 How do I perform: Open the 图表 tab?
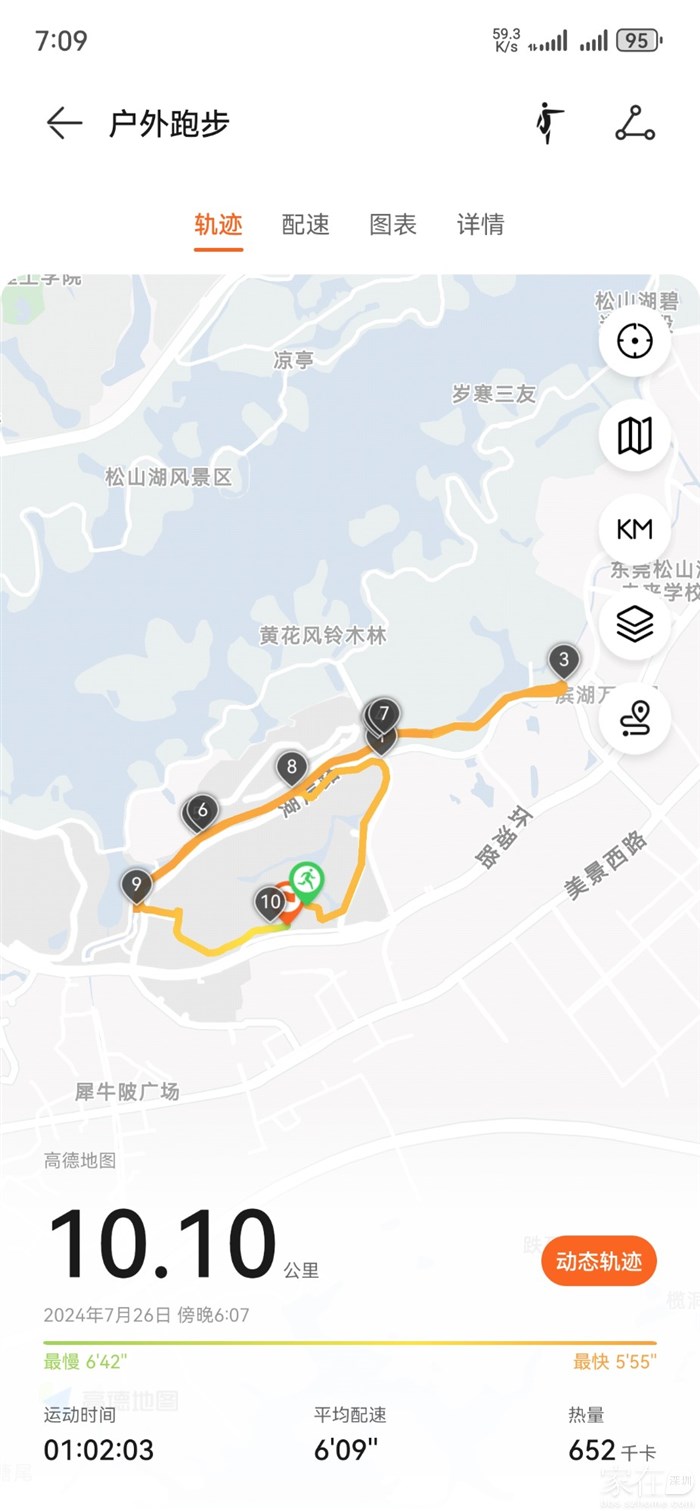point(393,225)
